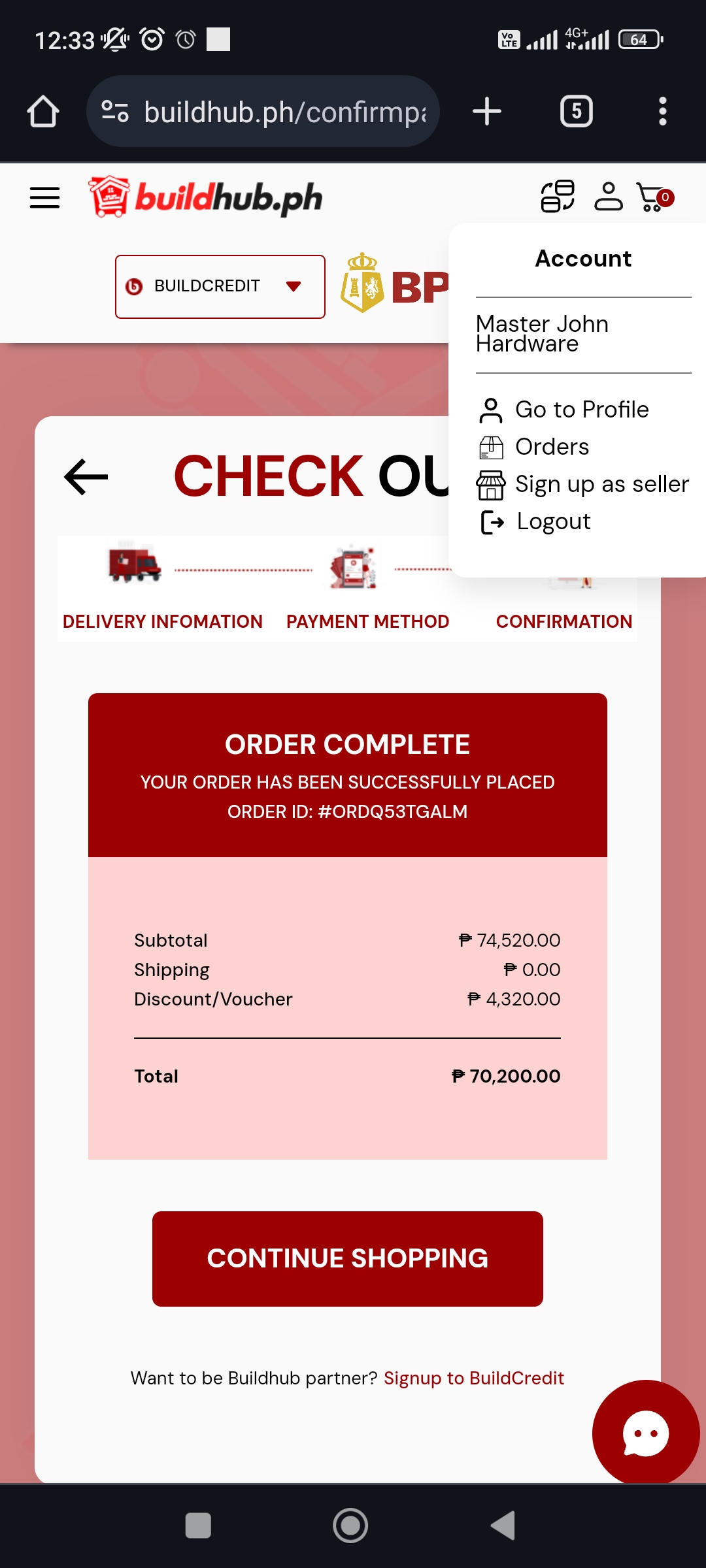Go back from the Check Out page
The image size is (706, 1568).
tap(86, 476)
